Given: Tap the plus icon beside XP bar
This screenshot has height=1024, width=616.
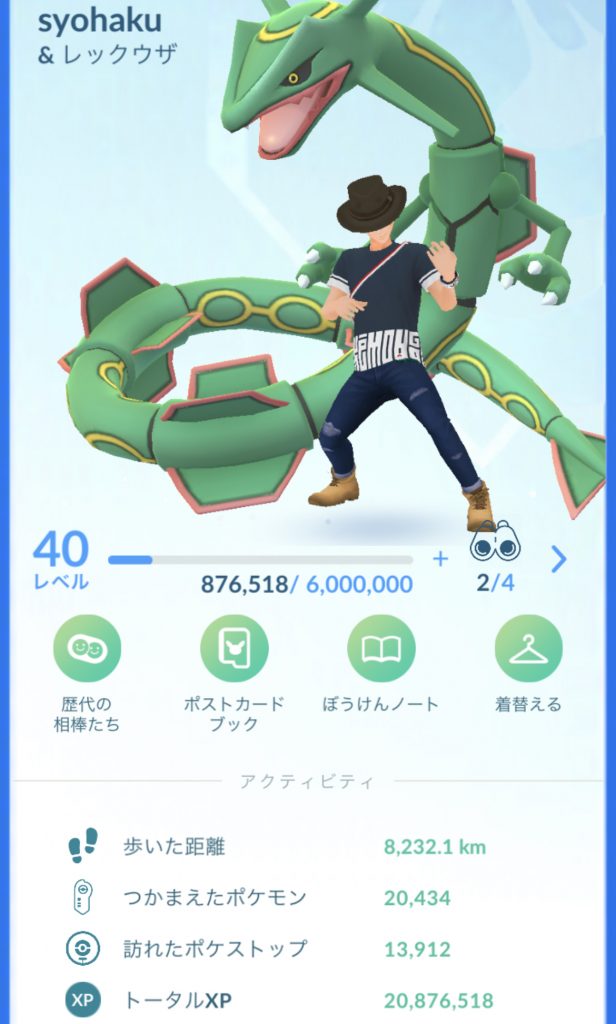Looking at the screenshot, I should [440, 559].
